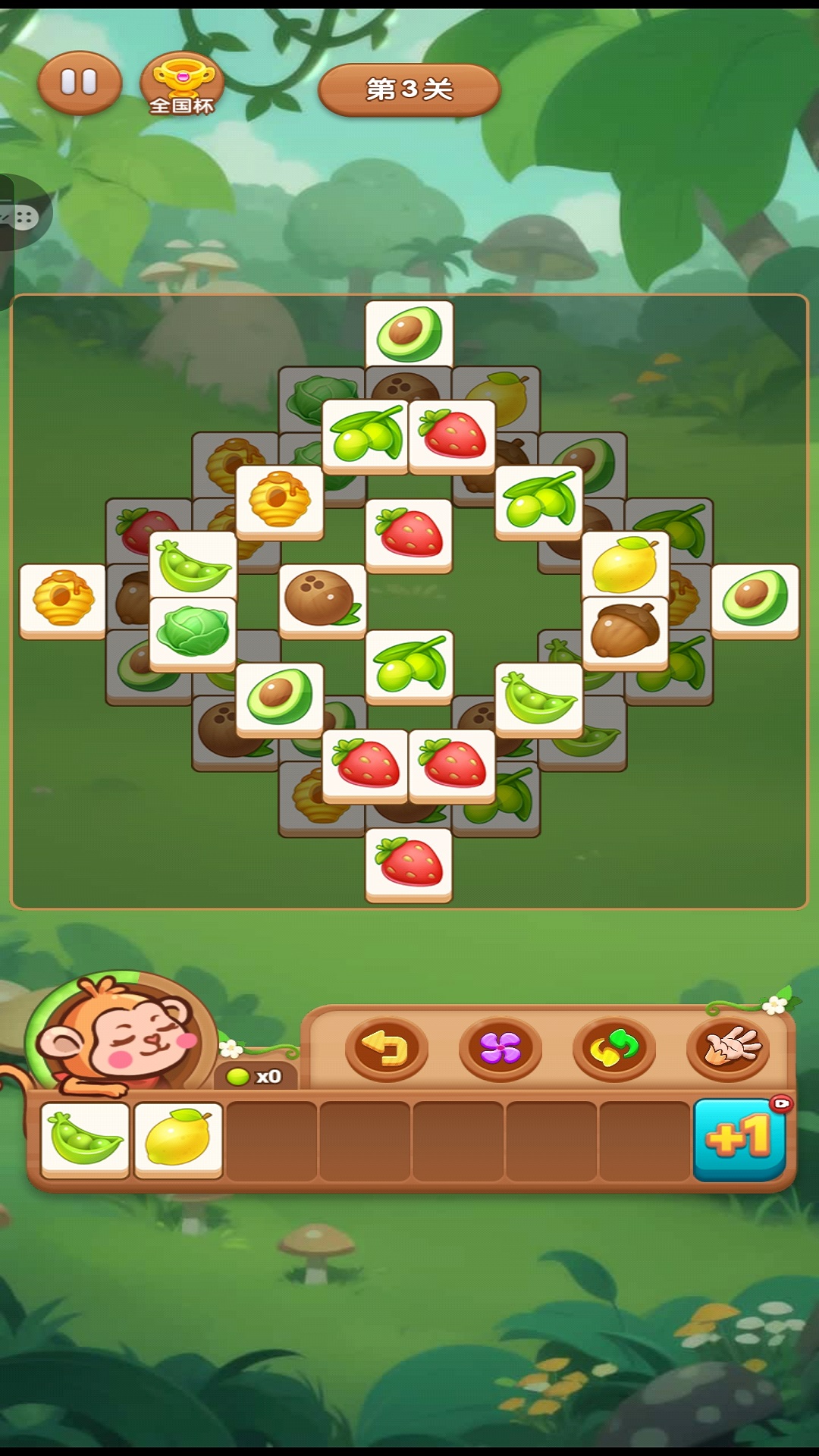Viewport: 819px width, 1456px height.
Task: Add an extra slot with +1
Action: [739, 1139]
